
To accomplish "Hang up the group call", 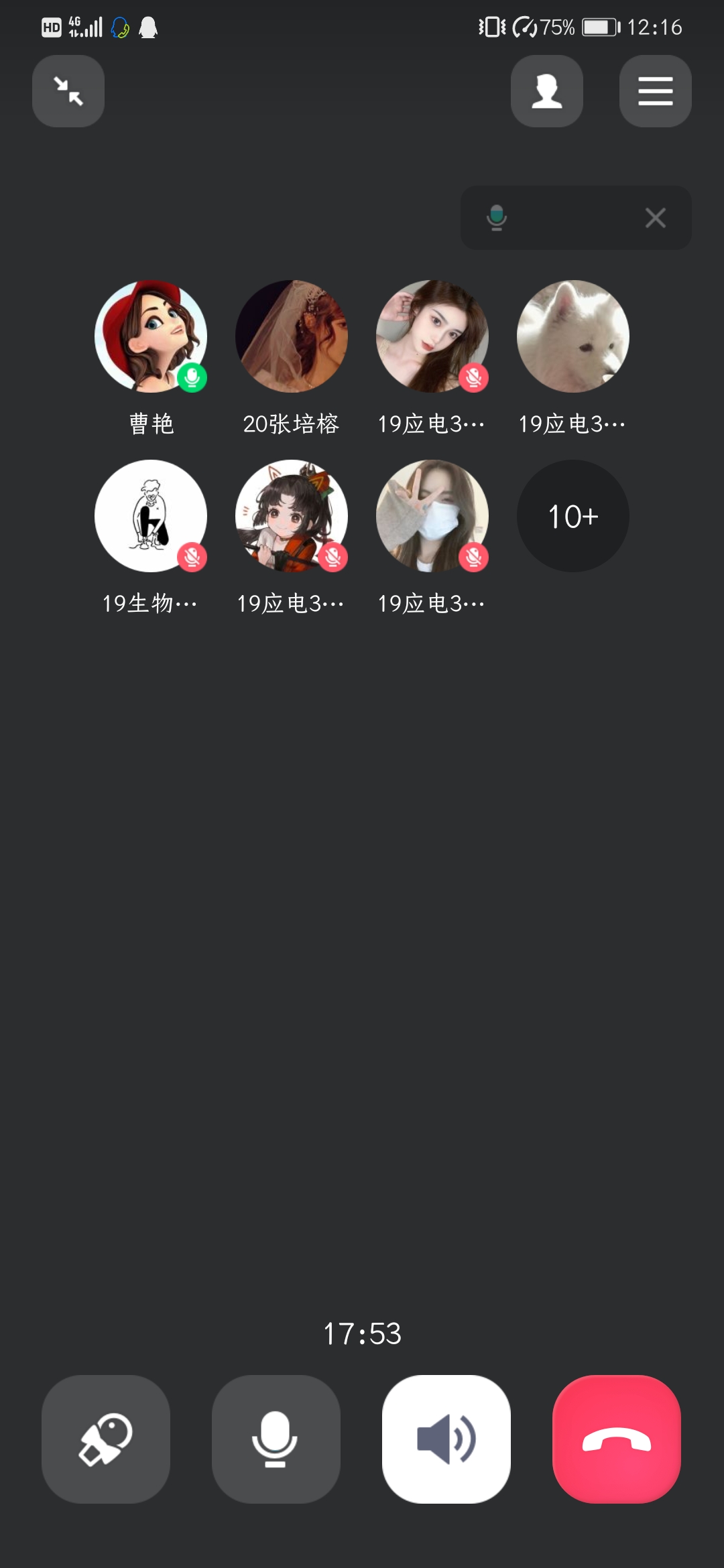I will pos(616,1439).
